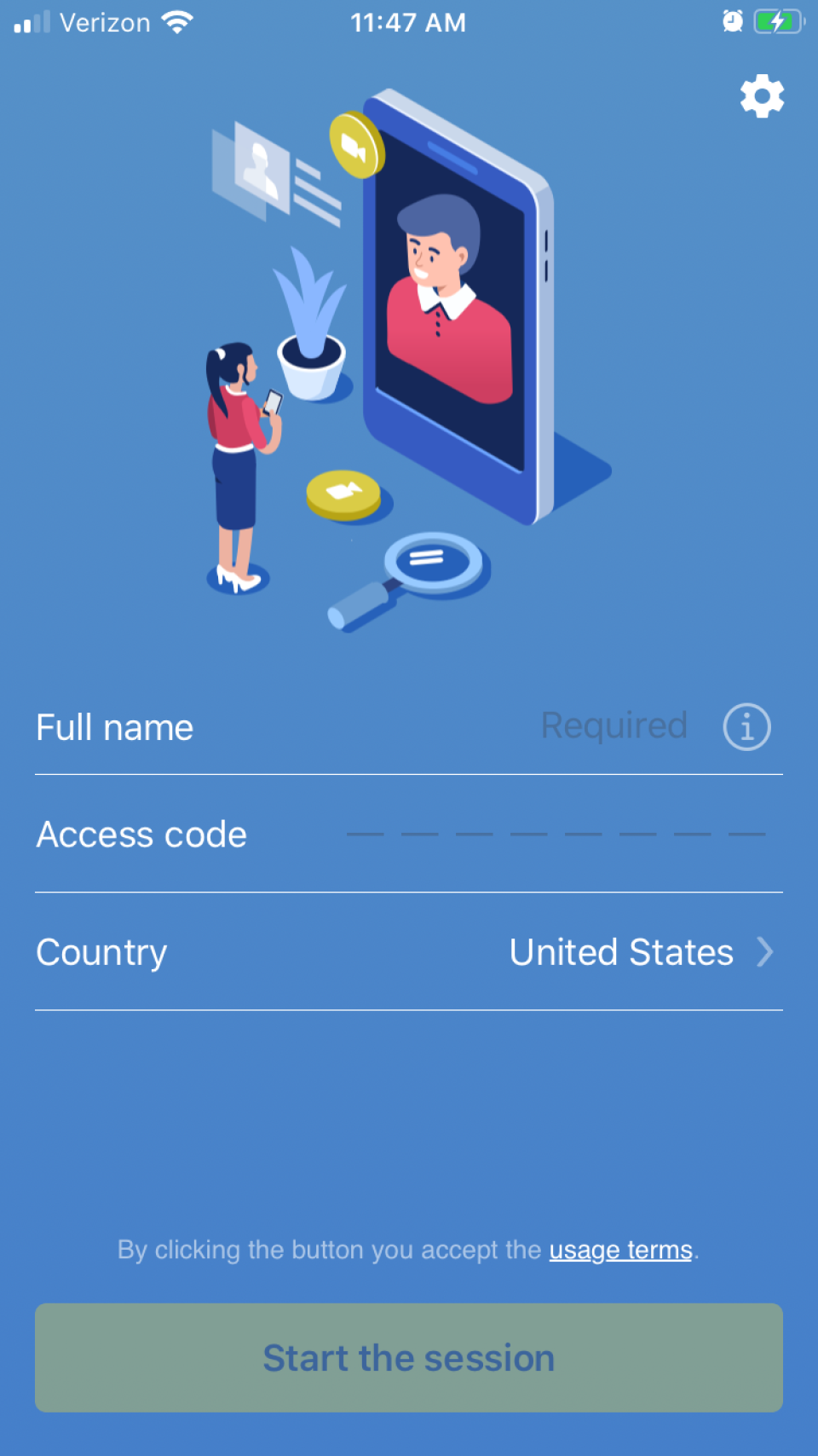Open the settings gear icon
This screenshot has height=1456, width=818.
point(761,95)
